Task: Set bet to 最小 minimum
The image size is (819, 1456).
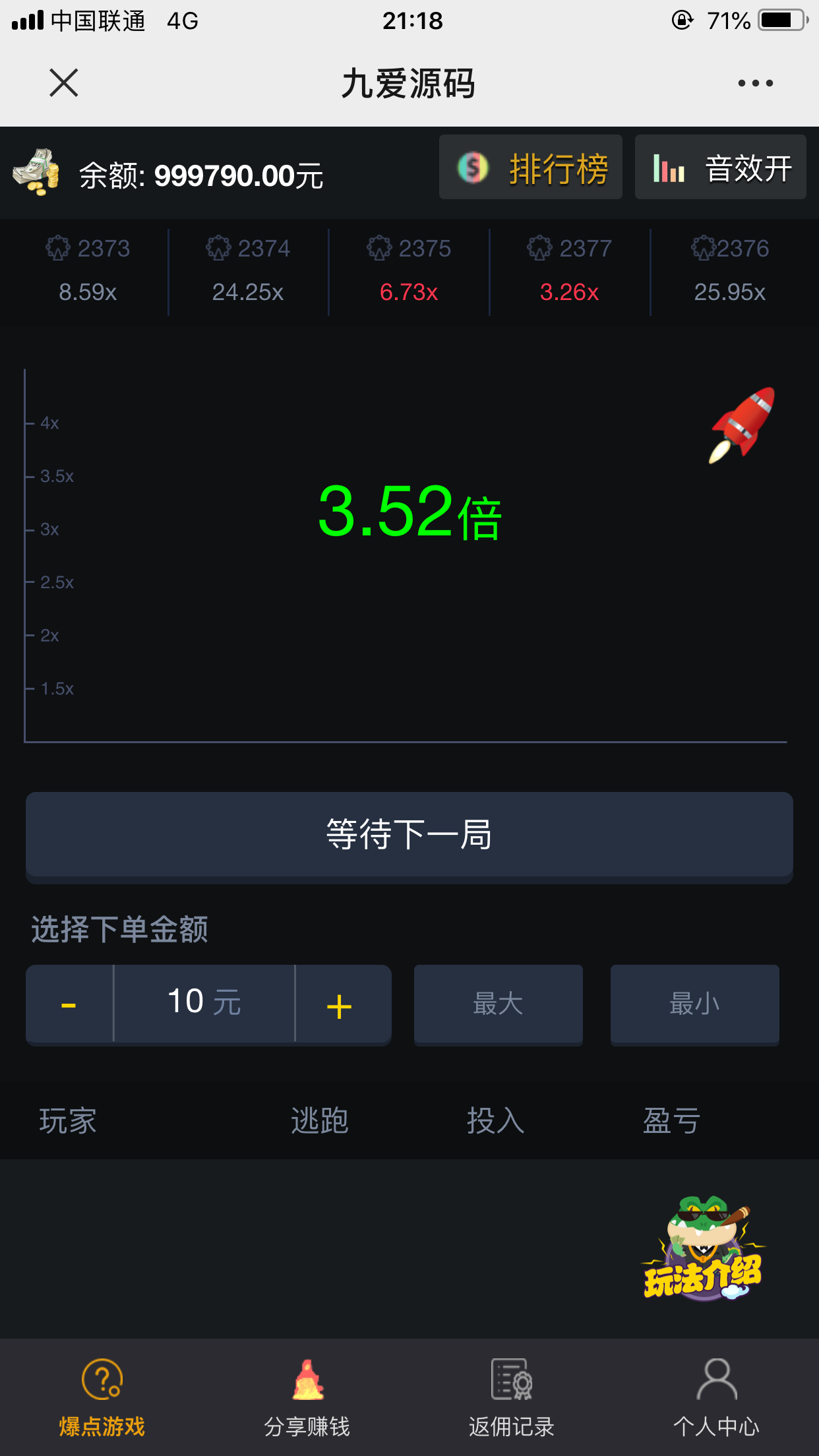Action: [x=695, y=1004]
